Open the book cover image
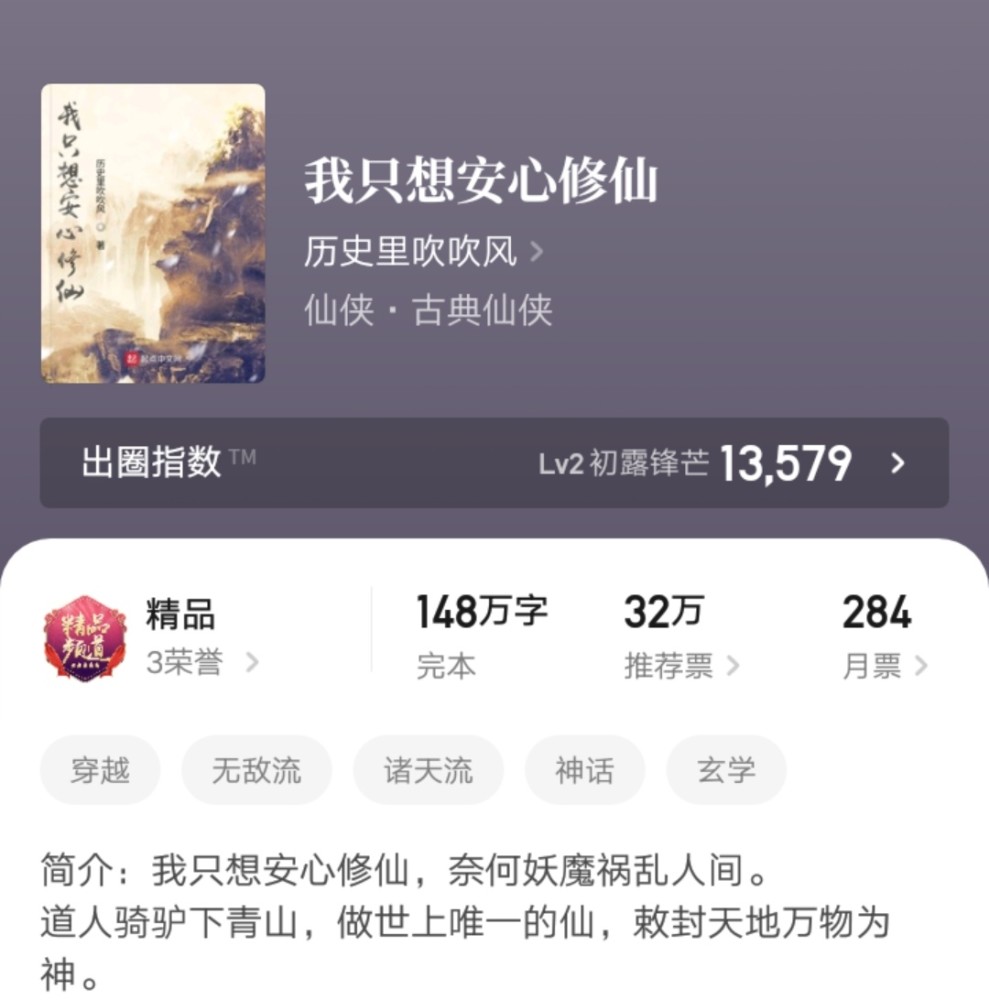This screenshot has width=989, height=1000. [153, 233]
